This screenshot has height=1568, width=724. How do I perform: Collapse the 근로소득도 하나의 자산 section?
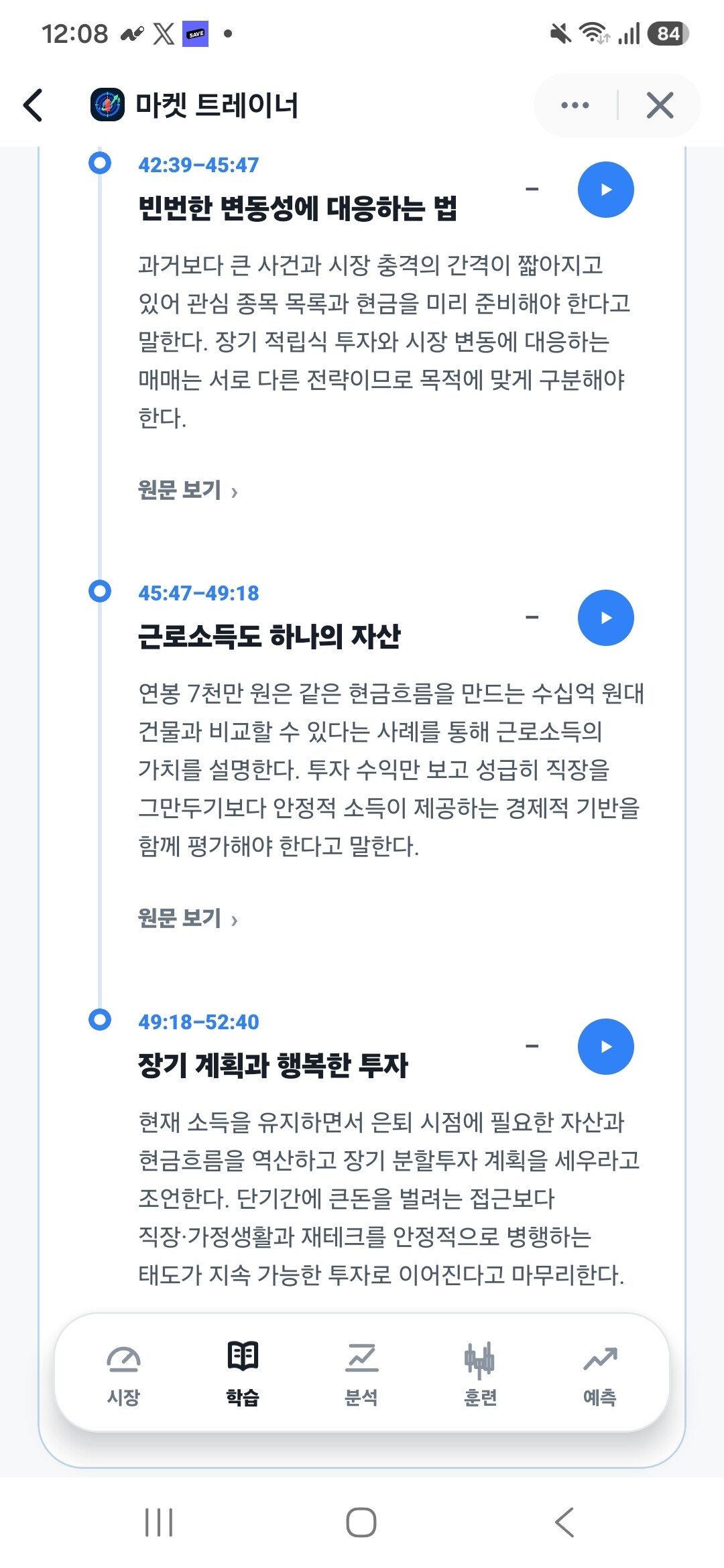coord(532,618)
